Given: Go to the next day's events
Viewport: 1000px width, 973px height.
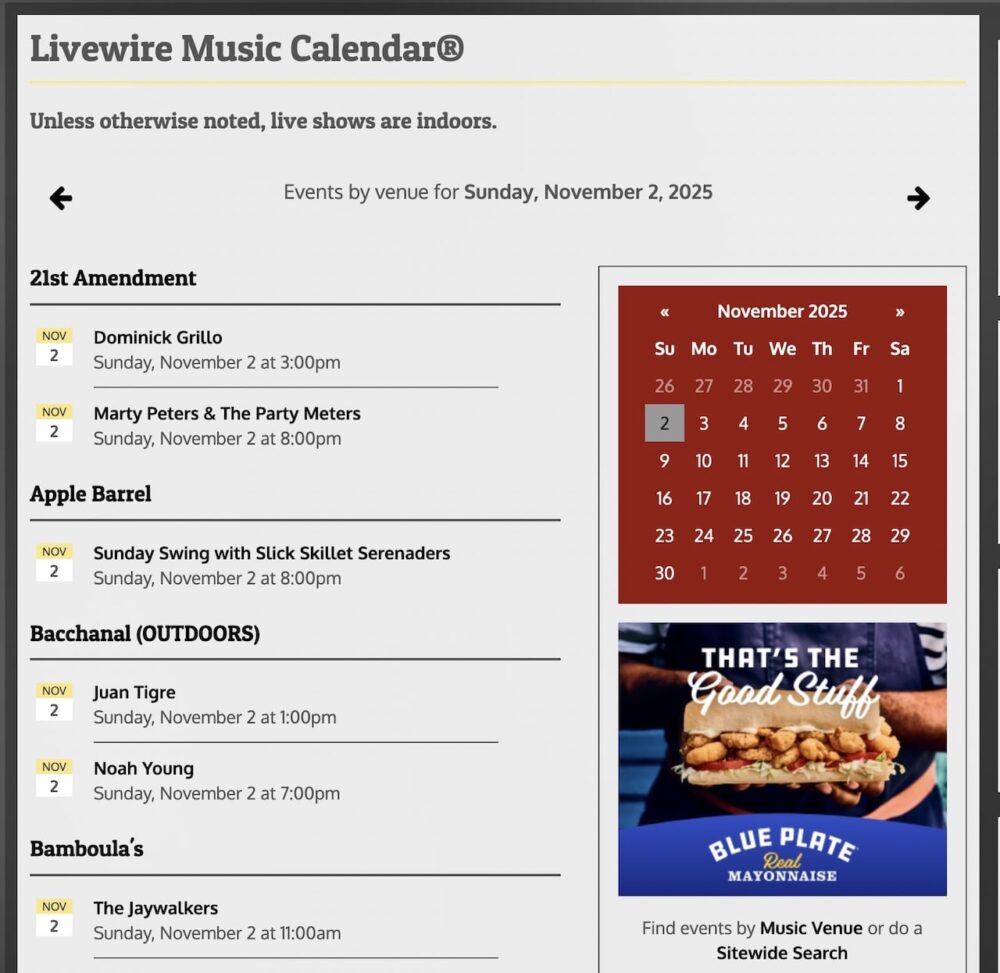Looking at the screenshot, I should pyautogui.click(x=918, y=198).
